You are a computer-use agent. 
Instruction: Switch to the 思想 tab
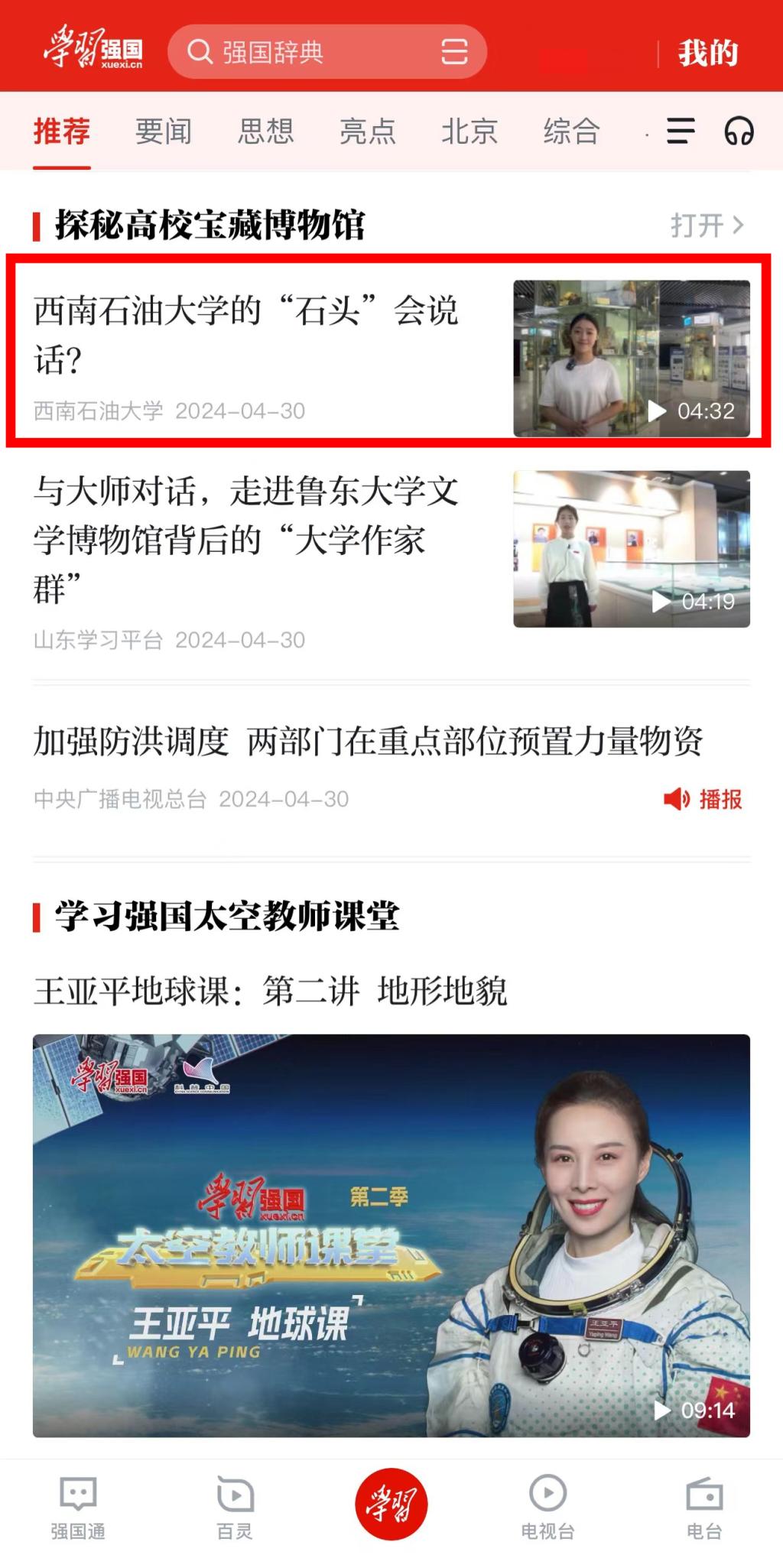coord(265,131)
